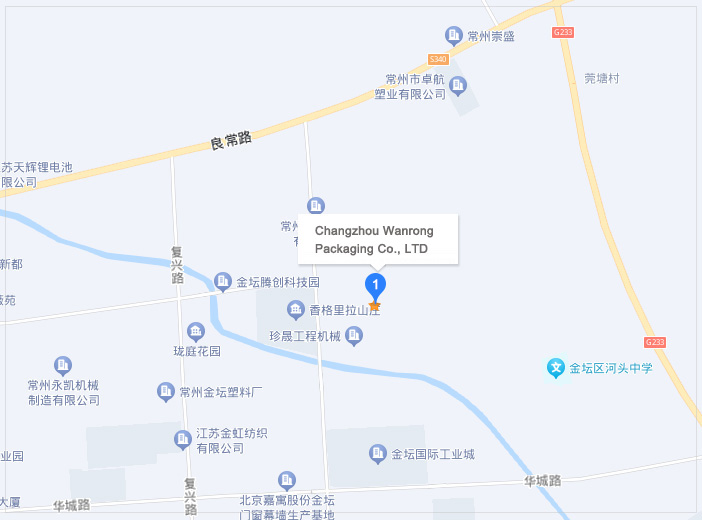Select the 常州金坛塑料厂 map pin
Screen dimensions: 702x520
pos(166,391)
